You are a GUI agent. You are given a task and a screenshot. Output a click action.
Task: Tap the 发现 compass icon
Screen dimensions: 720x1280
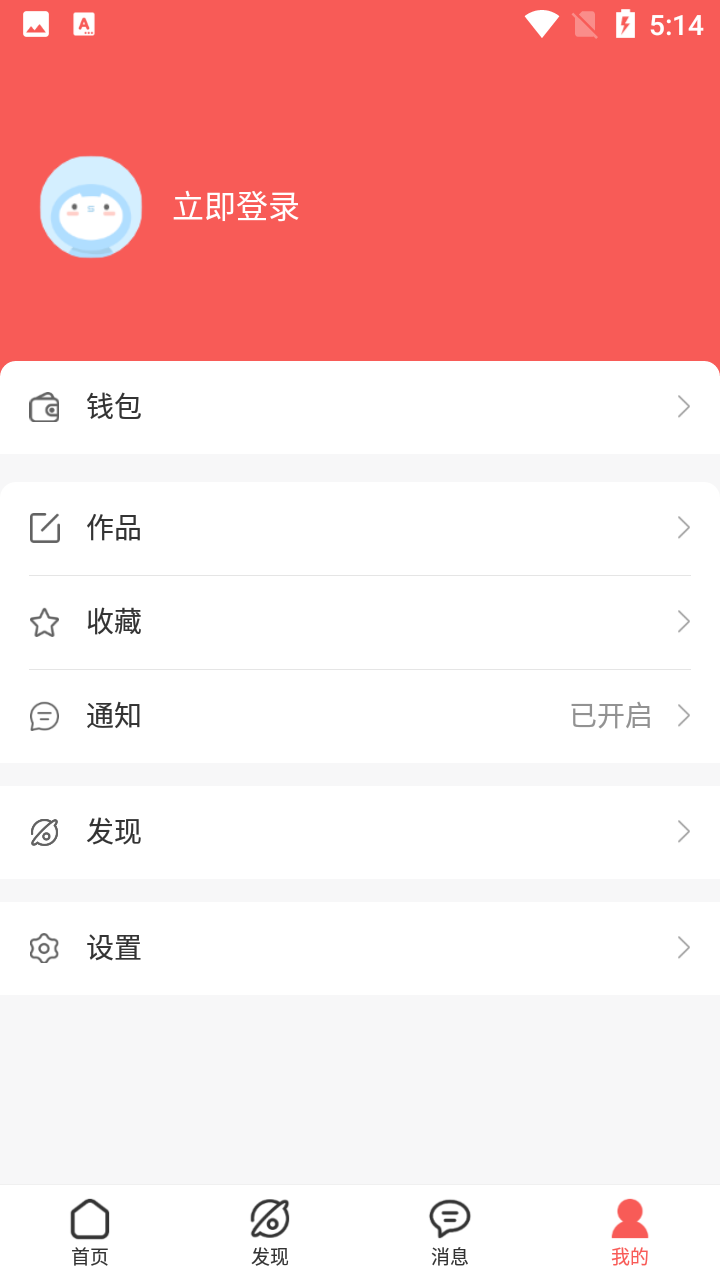click(x=45, y=831)
